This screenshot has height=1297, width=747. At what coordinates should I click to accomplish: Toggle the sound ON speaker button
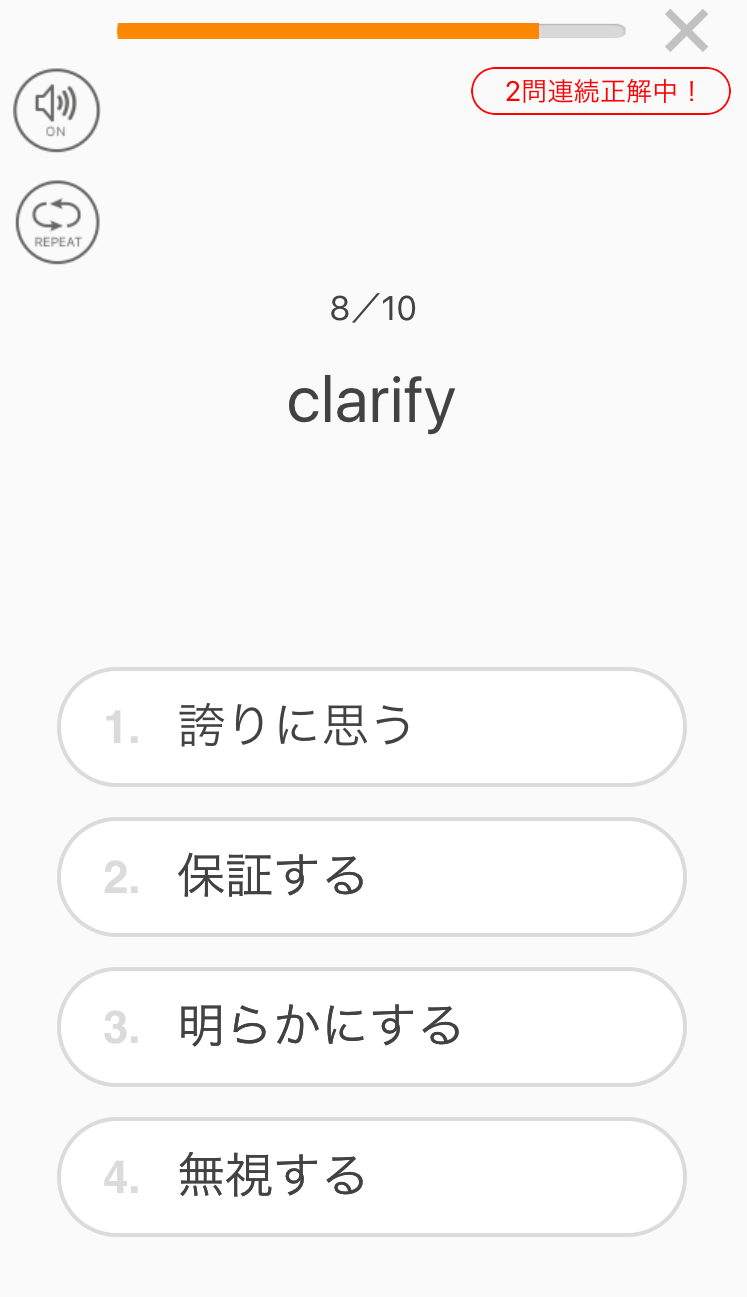(x=56, y=111)
